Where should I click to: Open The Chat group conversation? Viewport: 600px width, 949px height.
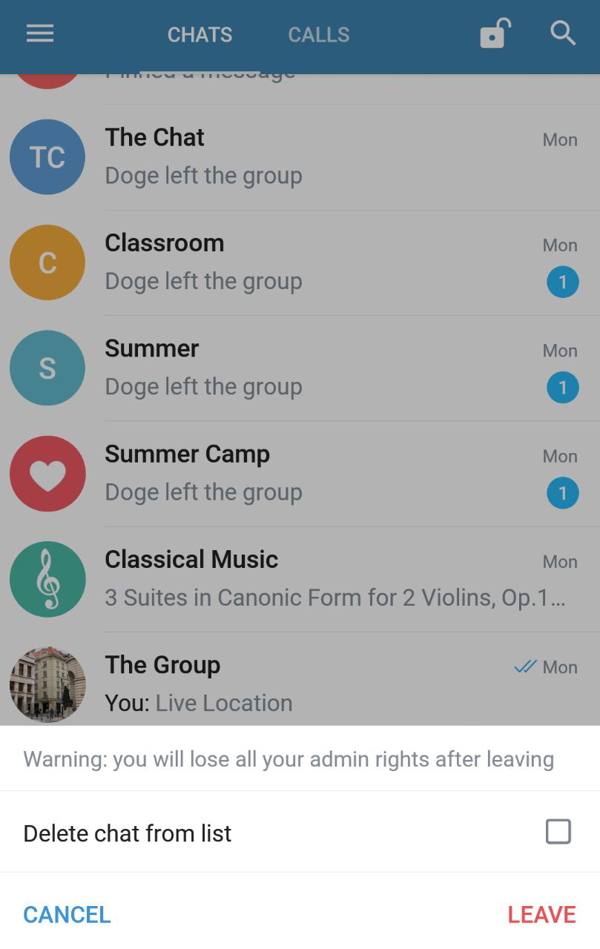[300, 157]
